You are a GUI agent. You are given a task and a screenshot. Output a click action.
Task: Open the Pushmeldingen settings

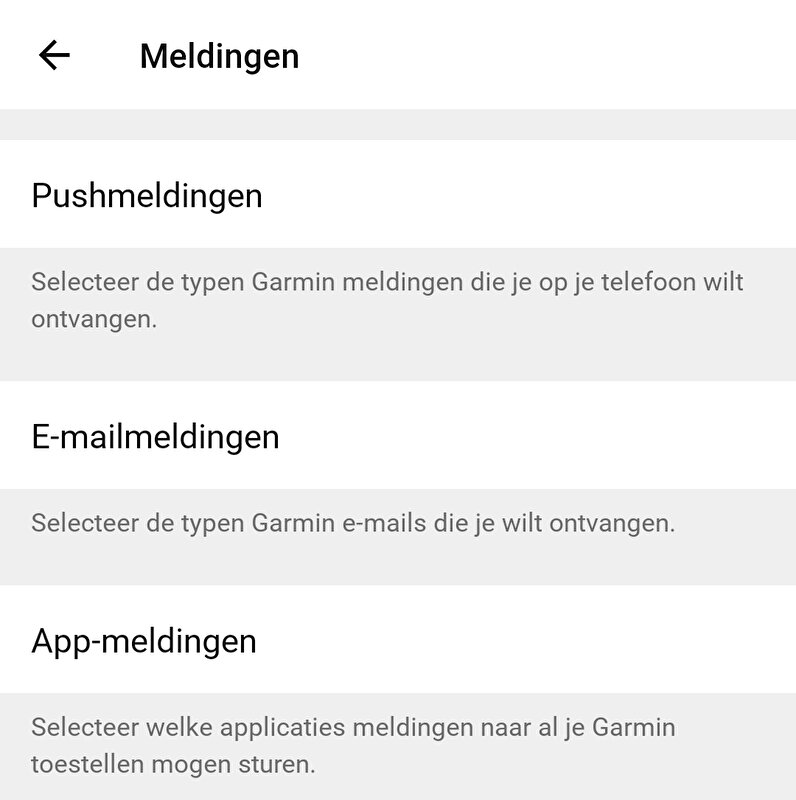click(147, 195)
